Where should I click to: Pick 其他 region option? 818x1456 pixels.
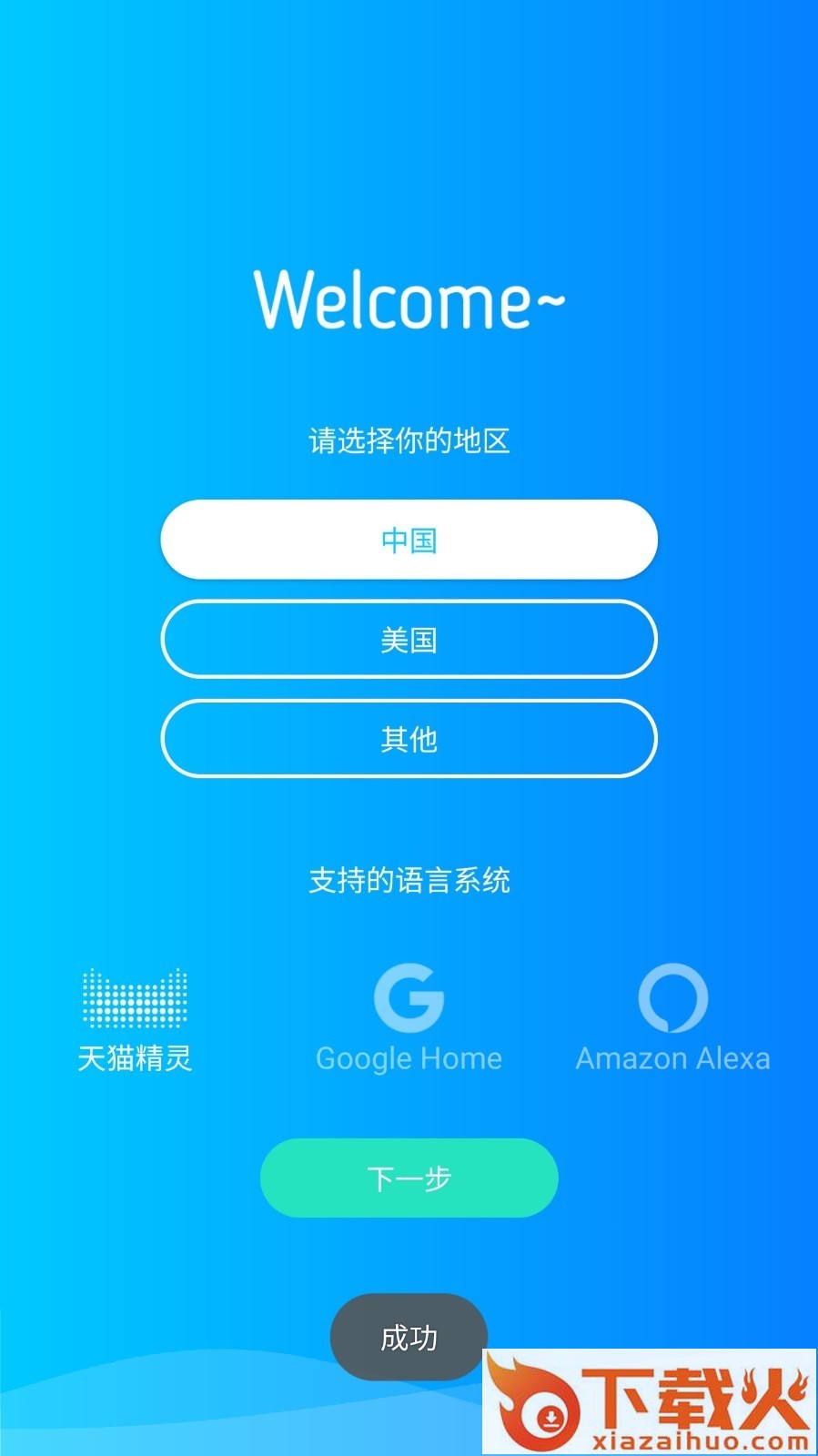[x=409, y=739]
